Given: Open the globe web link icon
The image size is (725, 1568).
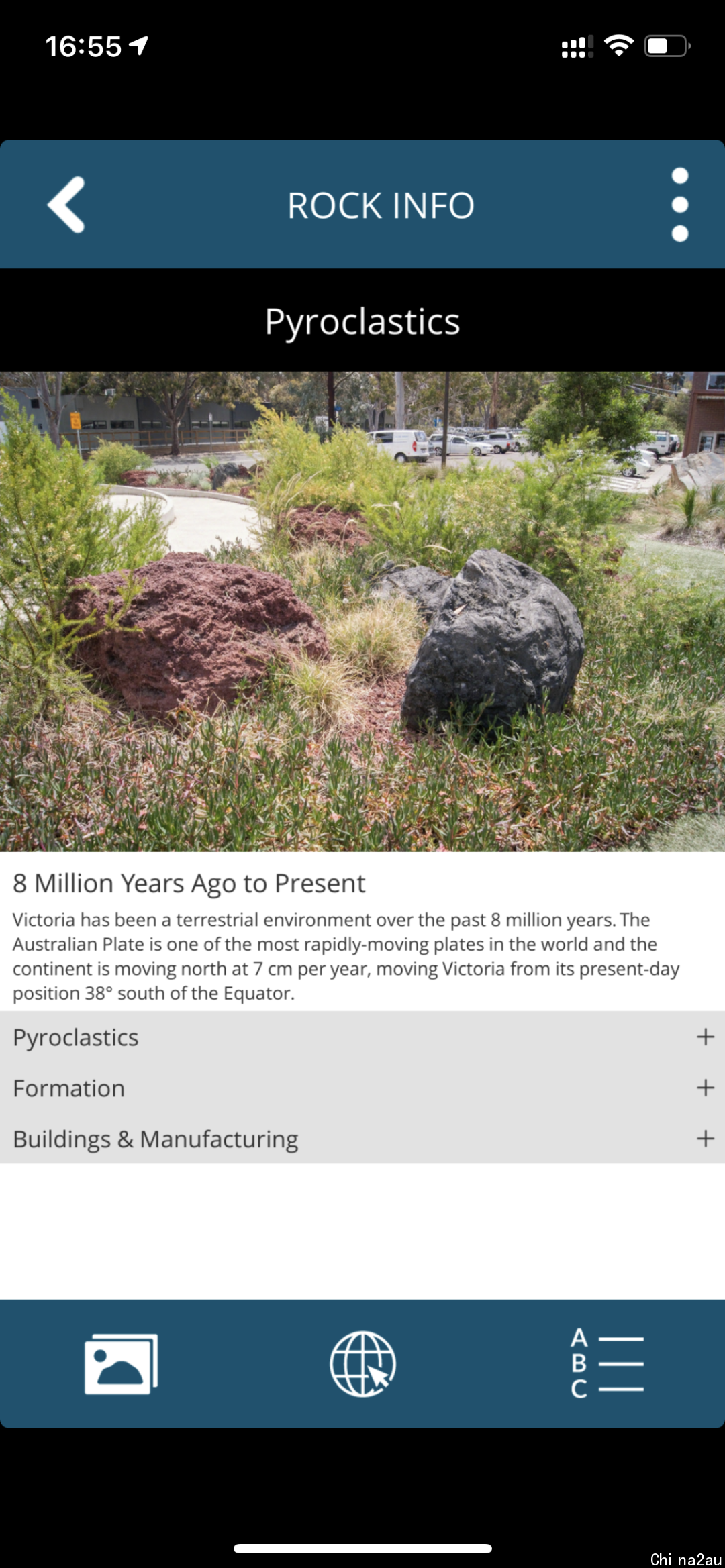Looking at the screenshot, I should click(x=362, y=1363).
